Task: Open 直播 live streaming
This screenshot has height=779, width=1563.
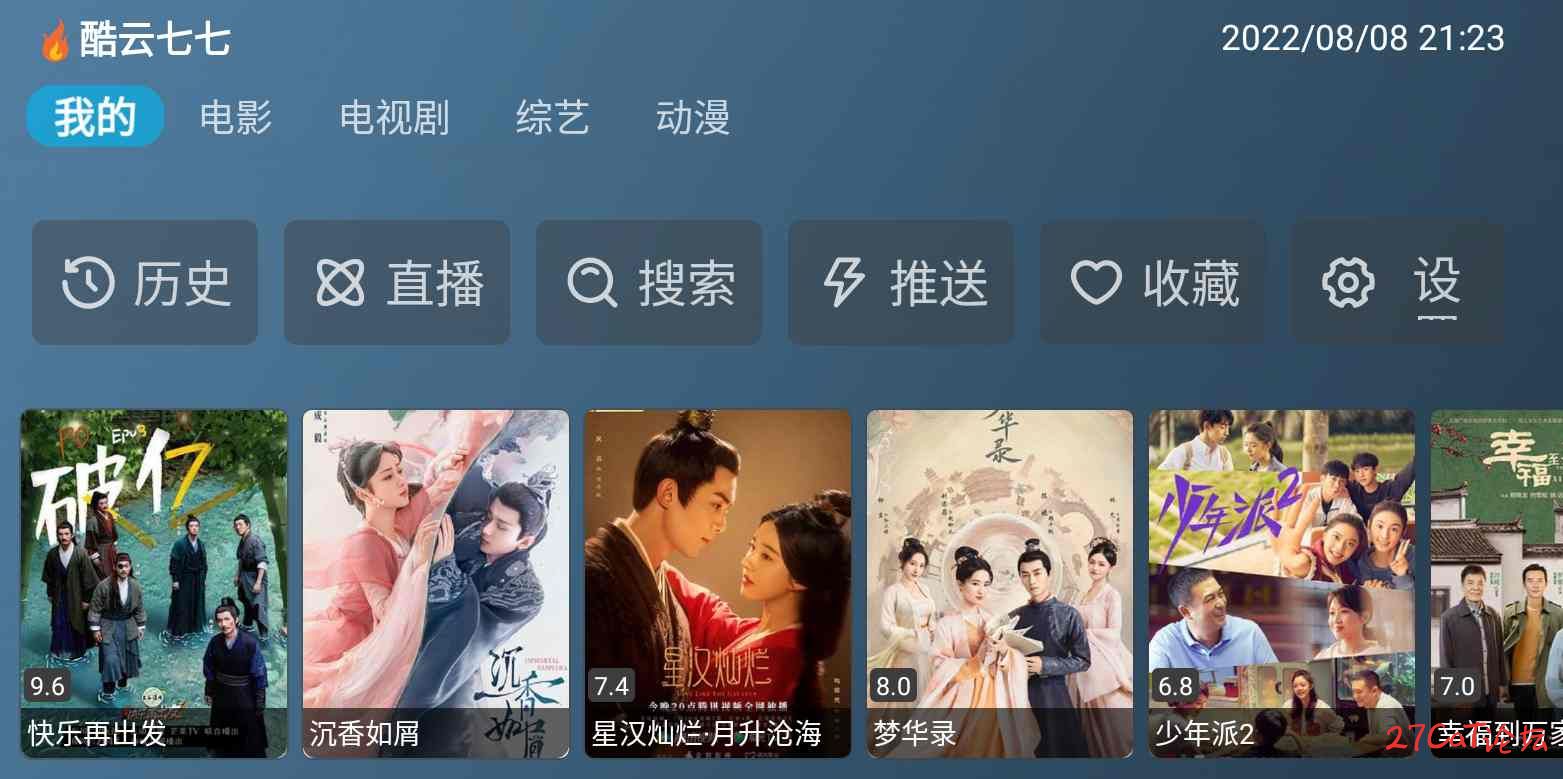Action: (397, 283)
